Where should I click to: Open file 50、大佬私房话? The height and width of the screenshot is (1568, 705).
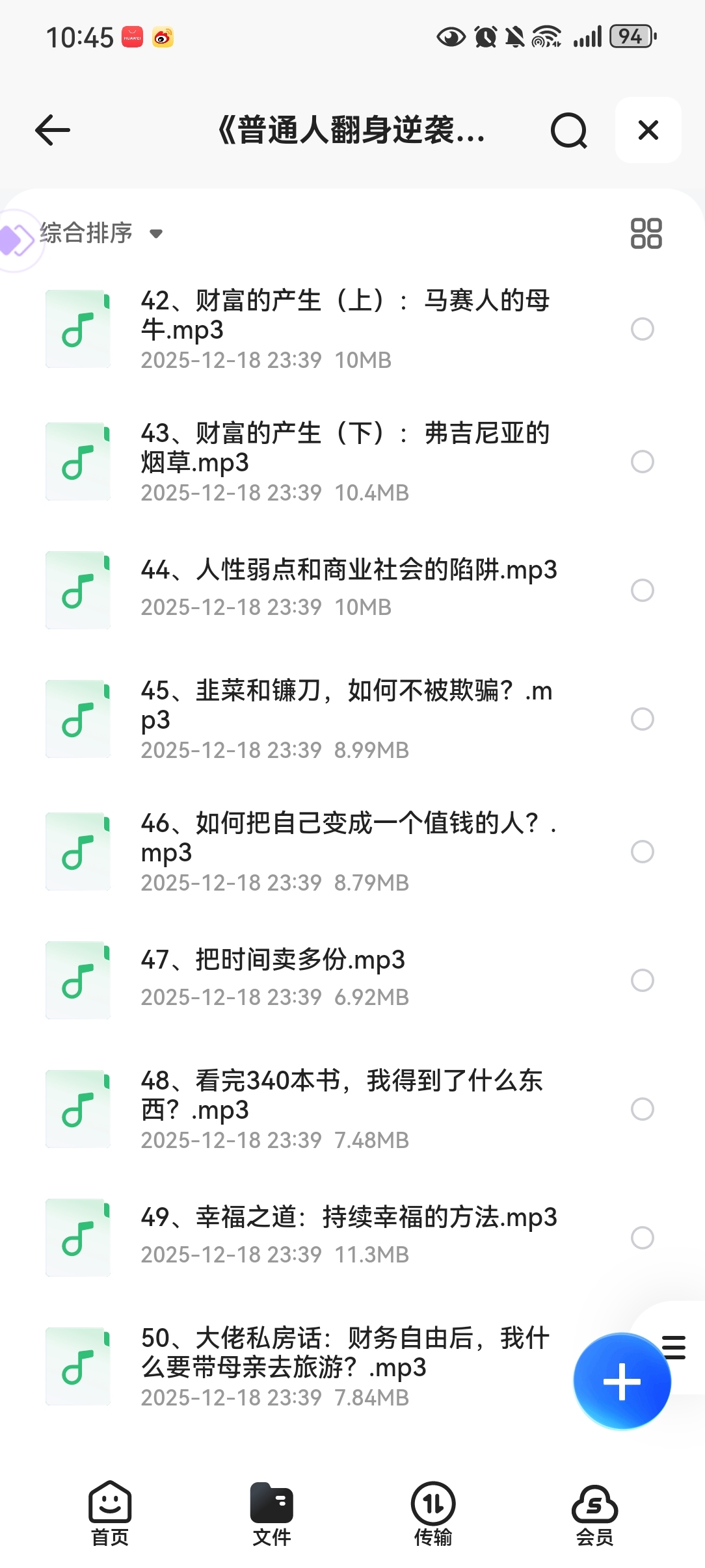pos(345,1352)
